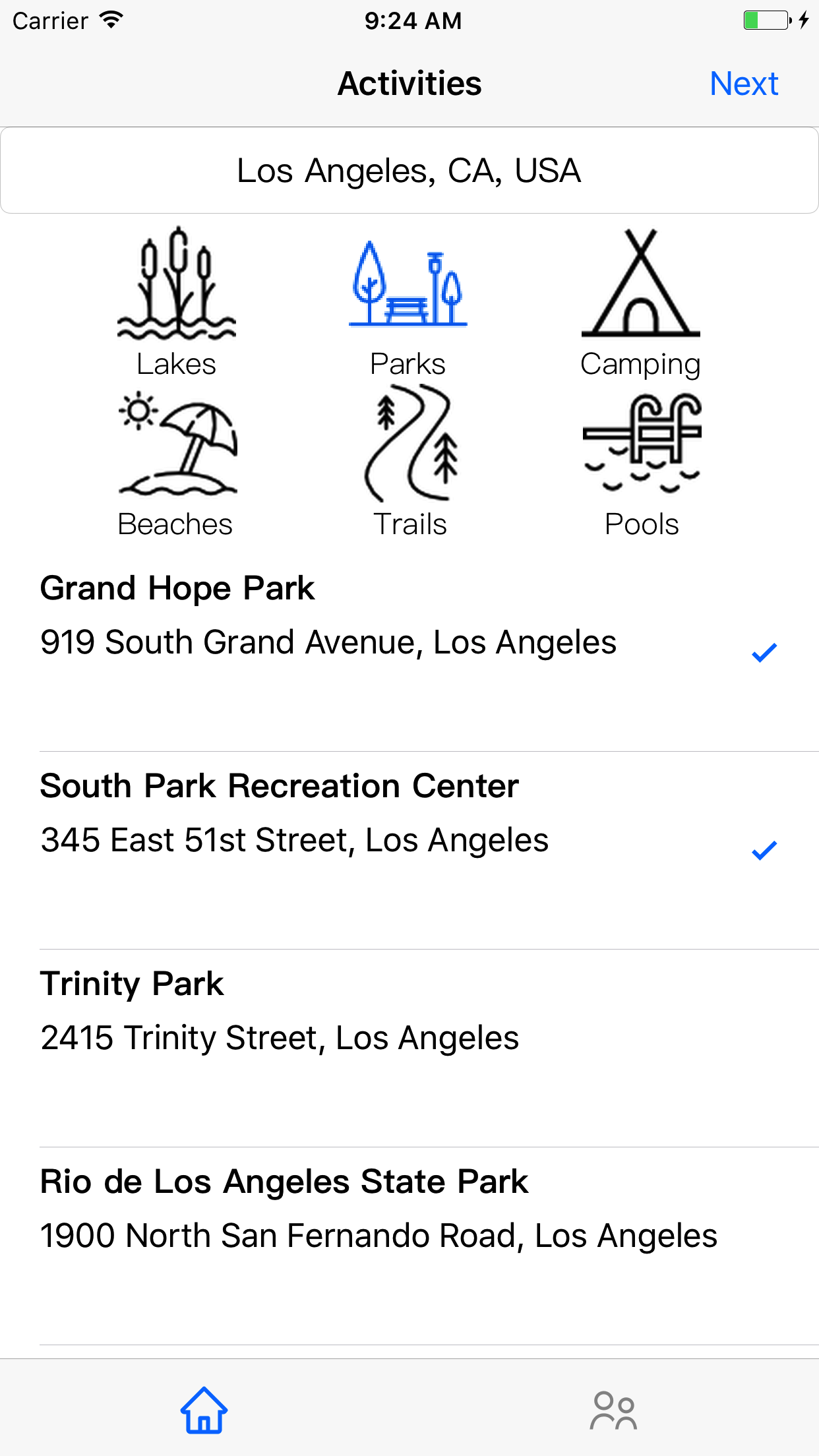
Task: Edit the Los Angeles, CA, USA location field
Action: [409, 171]
